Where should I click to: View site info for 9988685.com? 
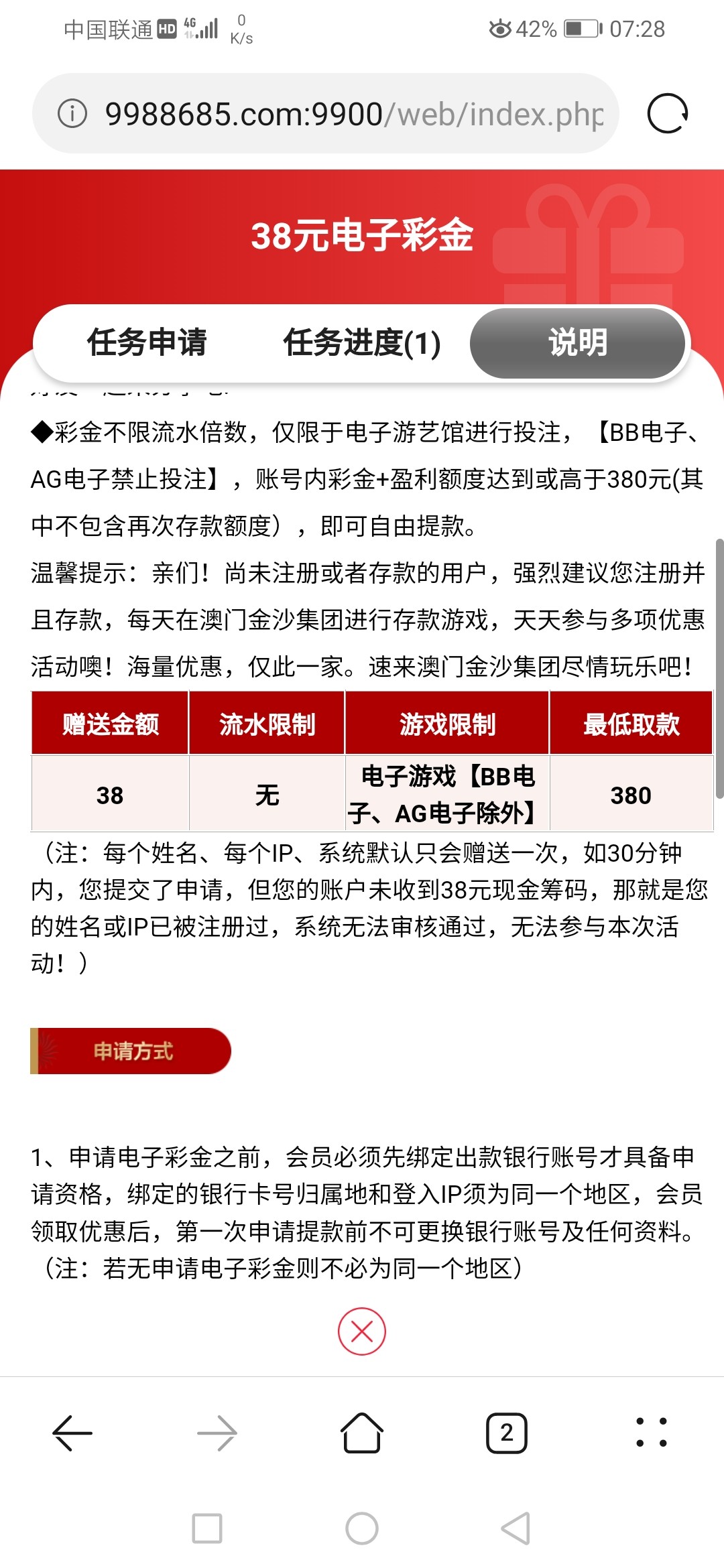72,113
